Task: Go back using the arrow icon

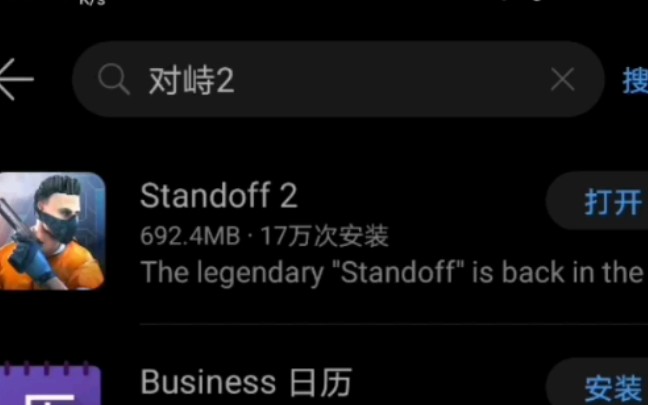Action: [x=16, y=79]
